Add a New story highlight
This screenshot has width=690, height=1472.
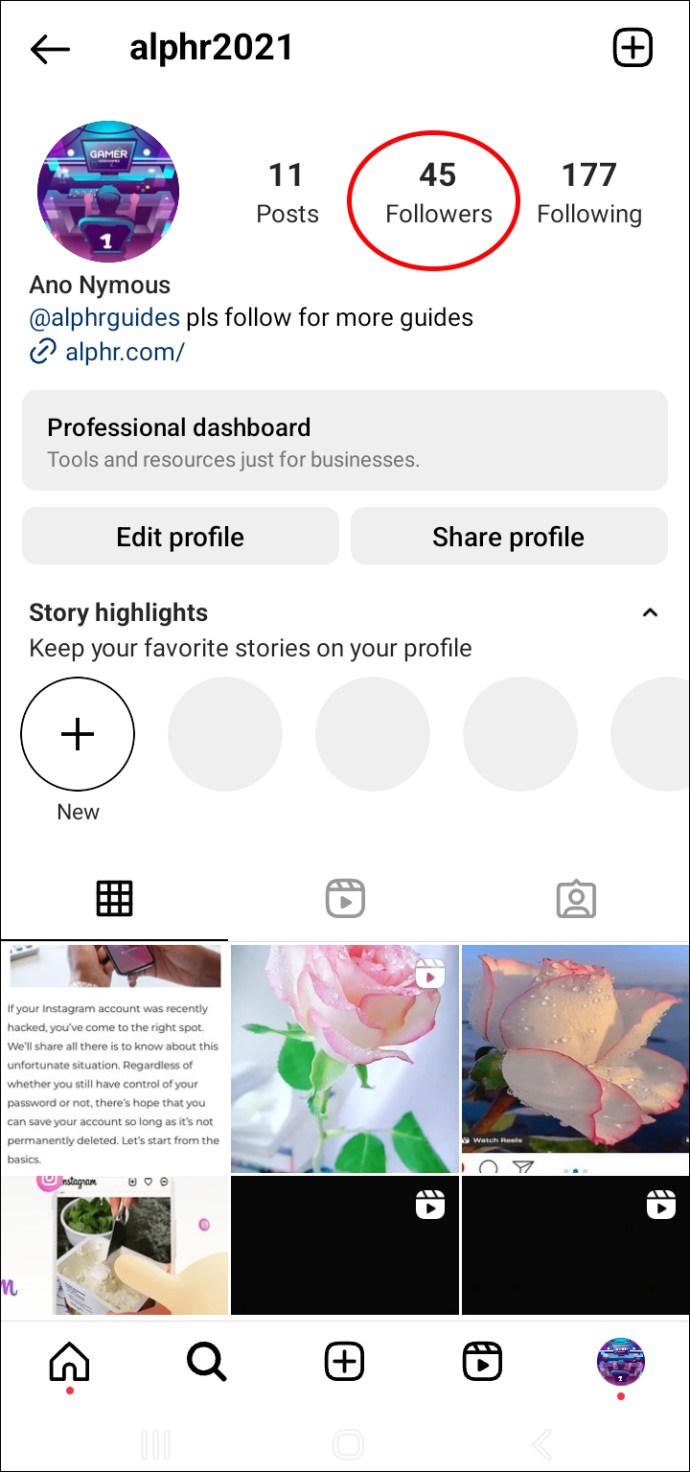(78, 735)
